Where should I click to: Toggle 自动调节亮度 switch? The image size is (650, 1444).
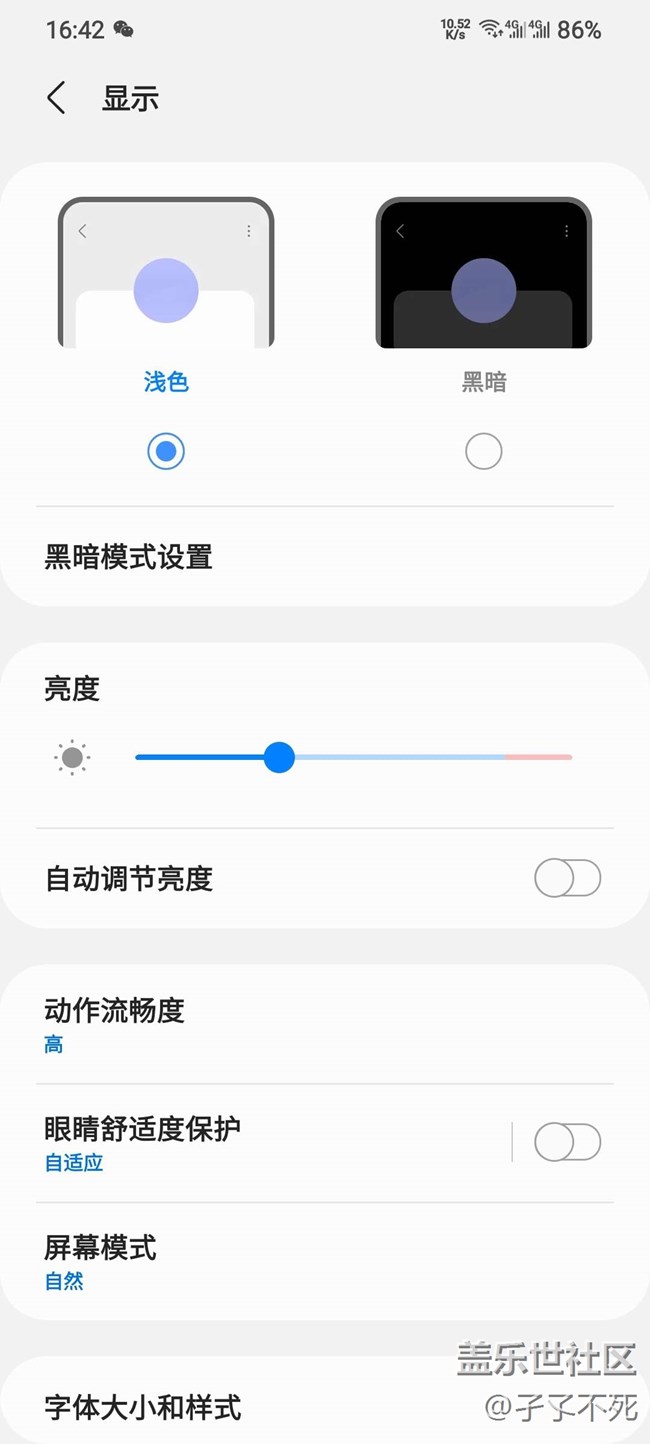point(568,879)
